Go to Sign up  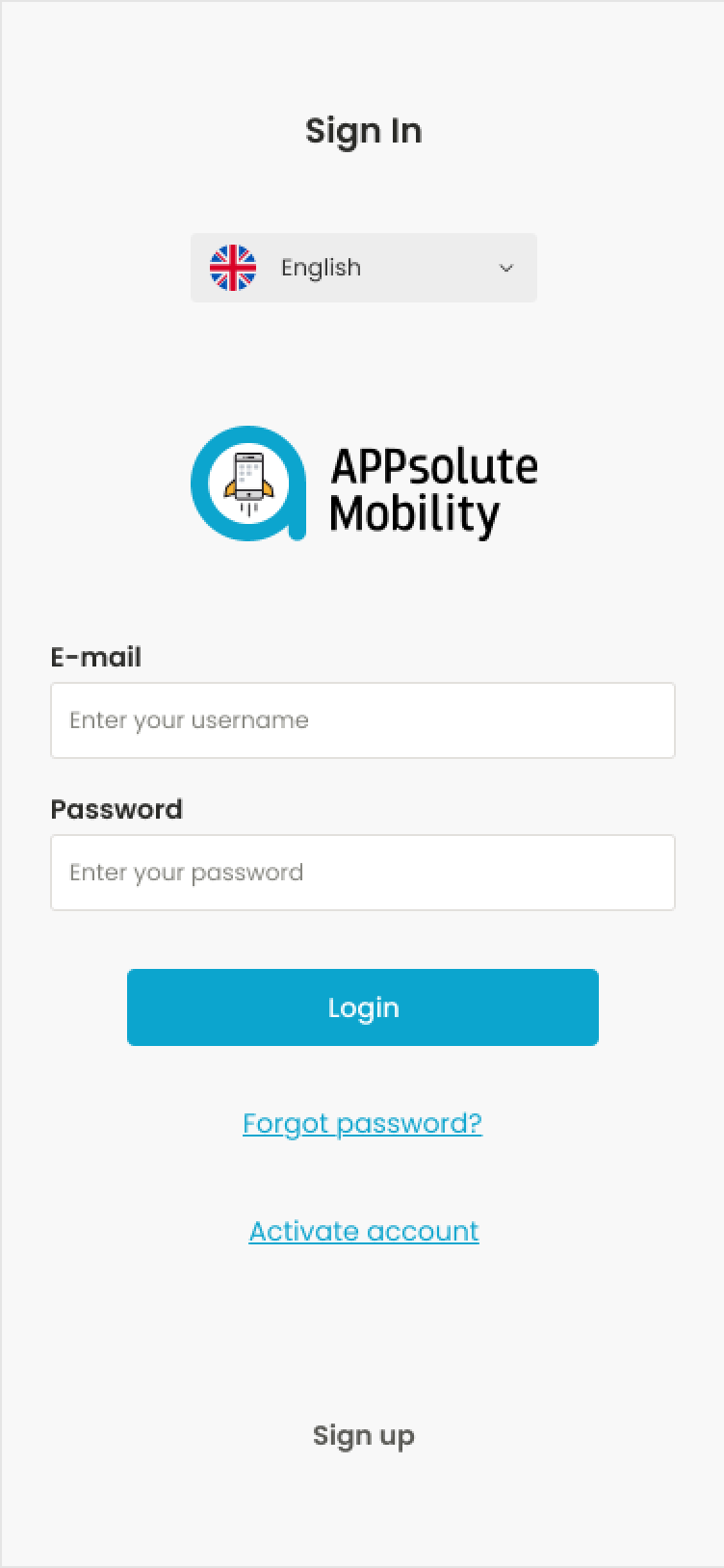point(363,1435)
